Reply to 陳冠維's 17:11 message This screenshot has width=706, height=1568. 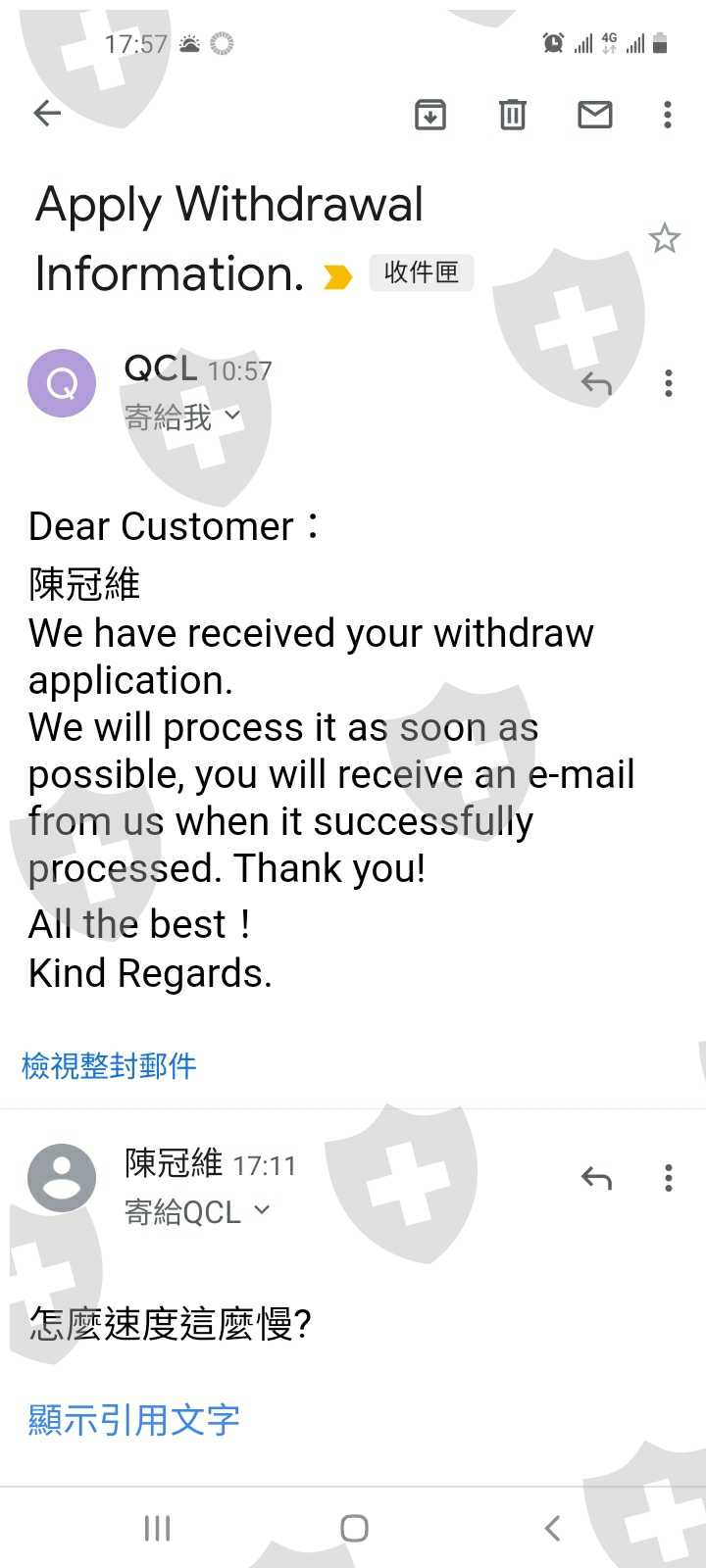(596, 1177)
